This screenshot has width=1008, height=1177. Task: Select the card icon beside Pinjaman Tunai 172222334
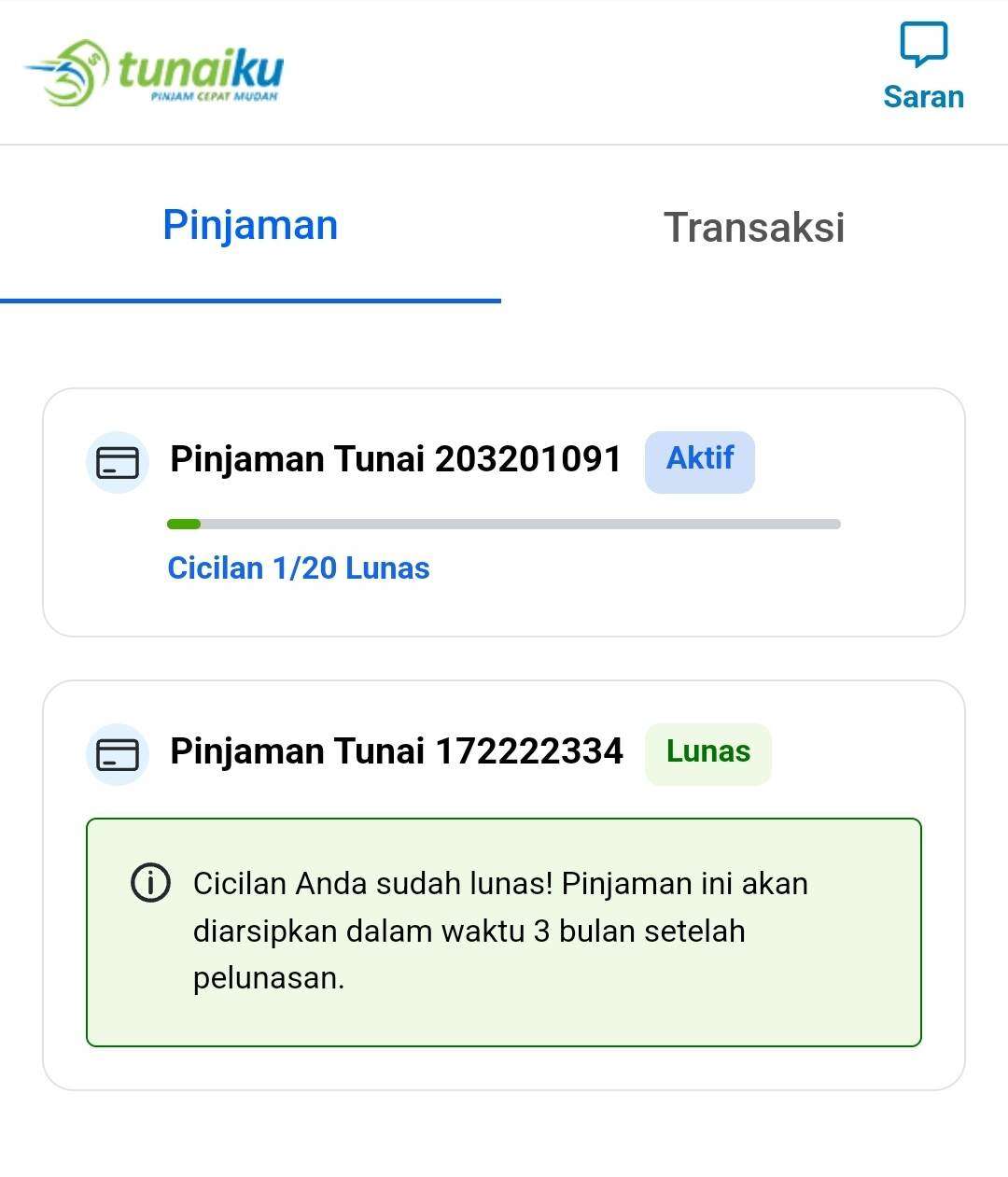tap(117, 752)
